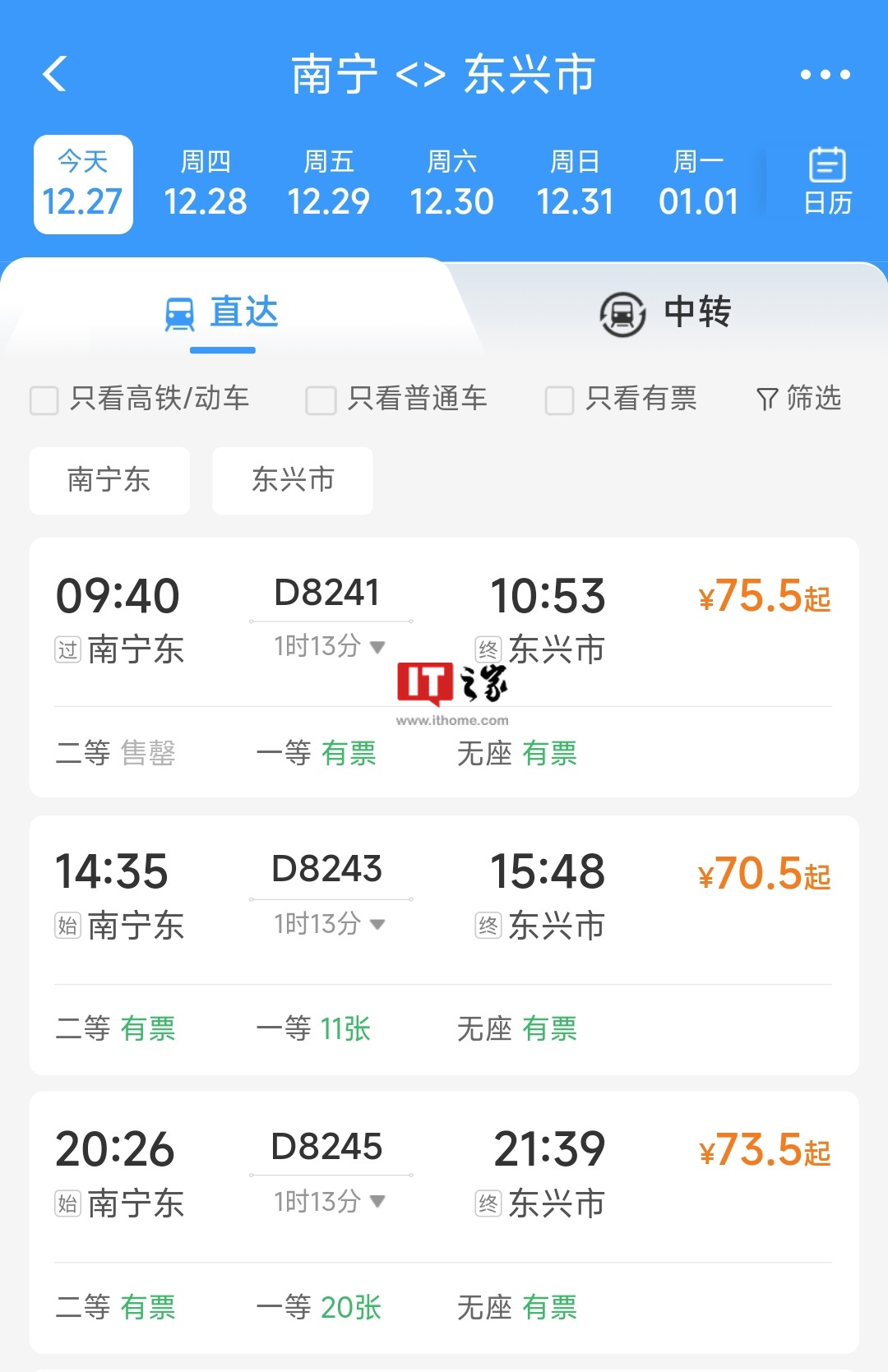Select the 东兴市 station chip
The height and width of the screenshot is (1372, 888).
click(292, 481)
